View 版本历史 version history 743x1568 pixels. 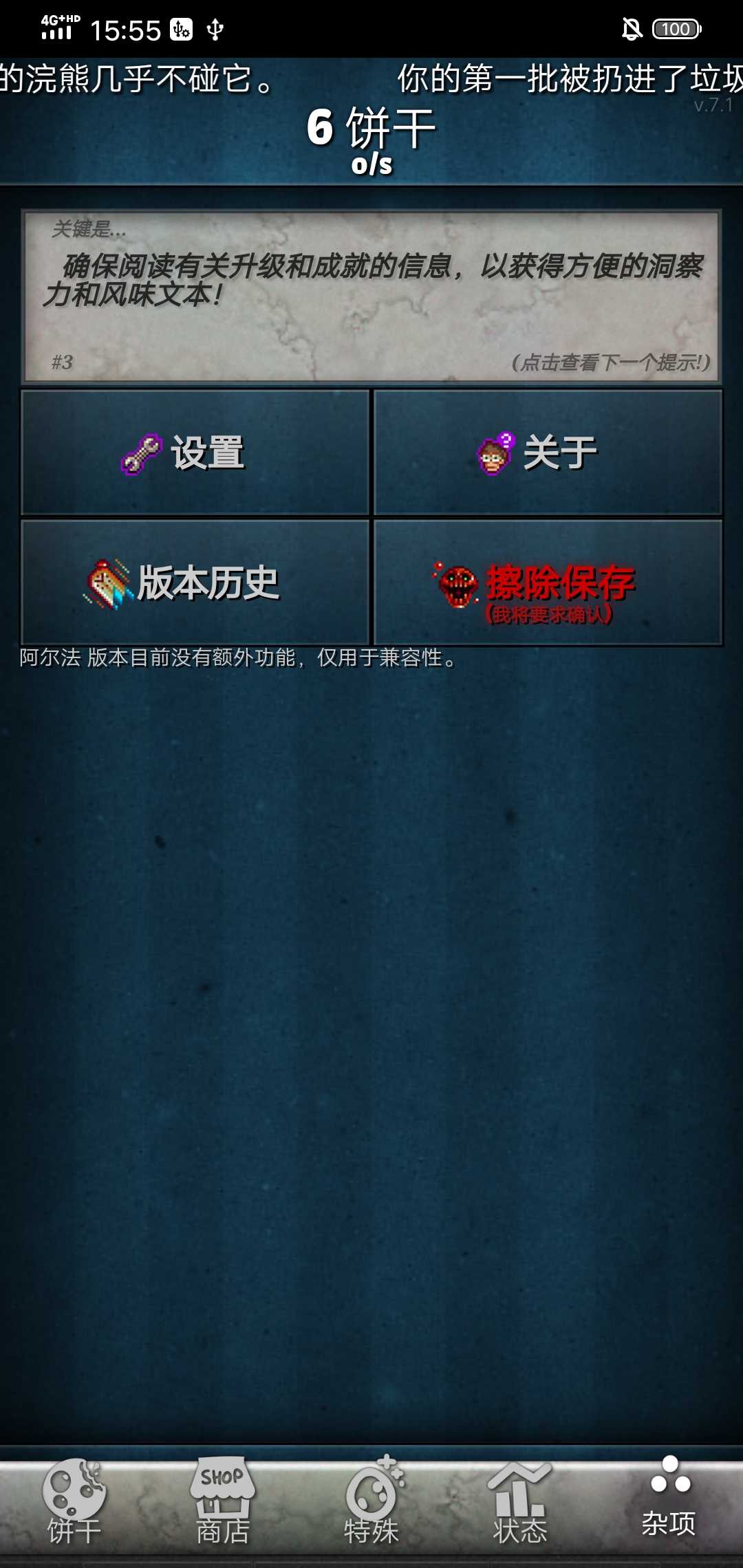tap(195, 582)
